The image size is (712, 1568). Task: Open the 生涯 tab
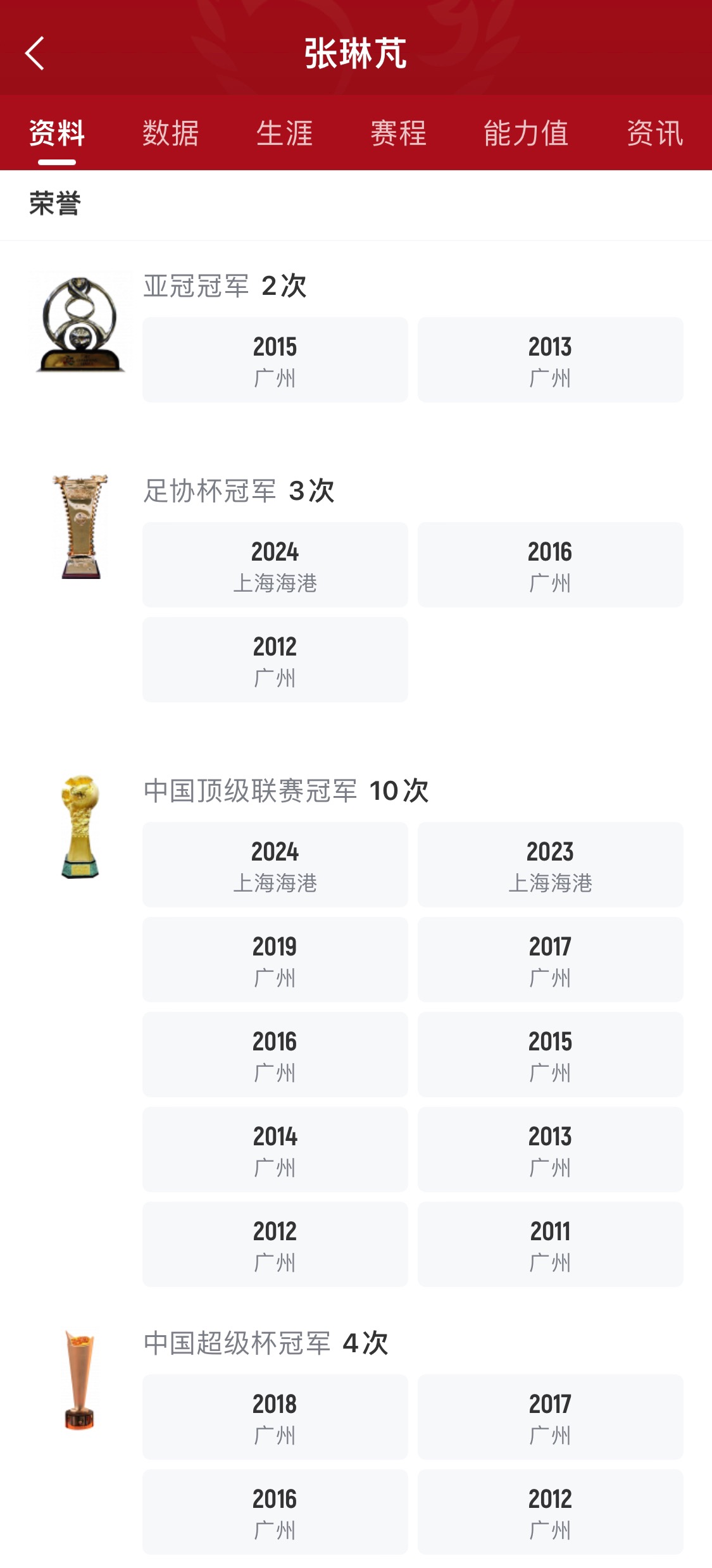point(285,134)
